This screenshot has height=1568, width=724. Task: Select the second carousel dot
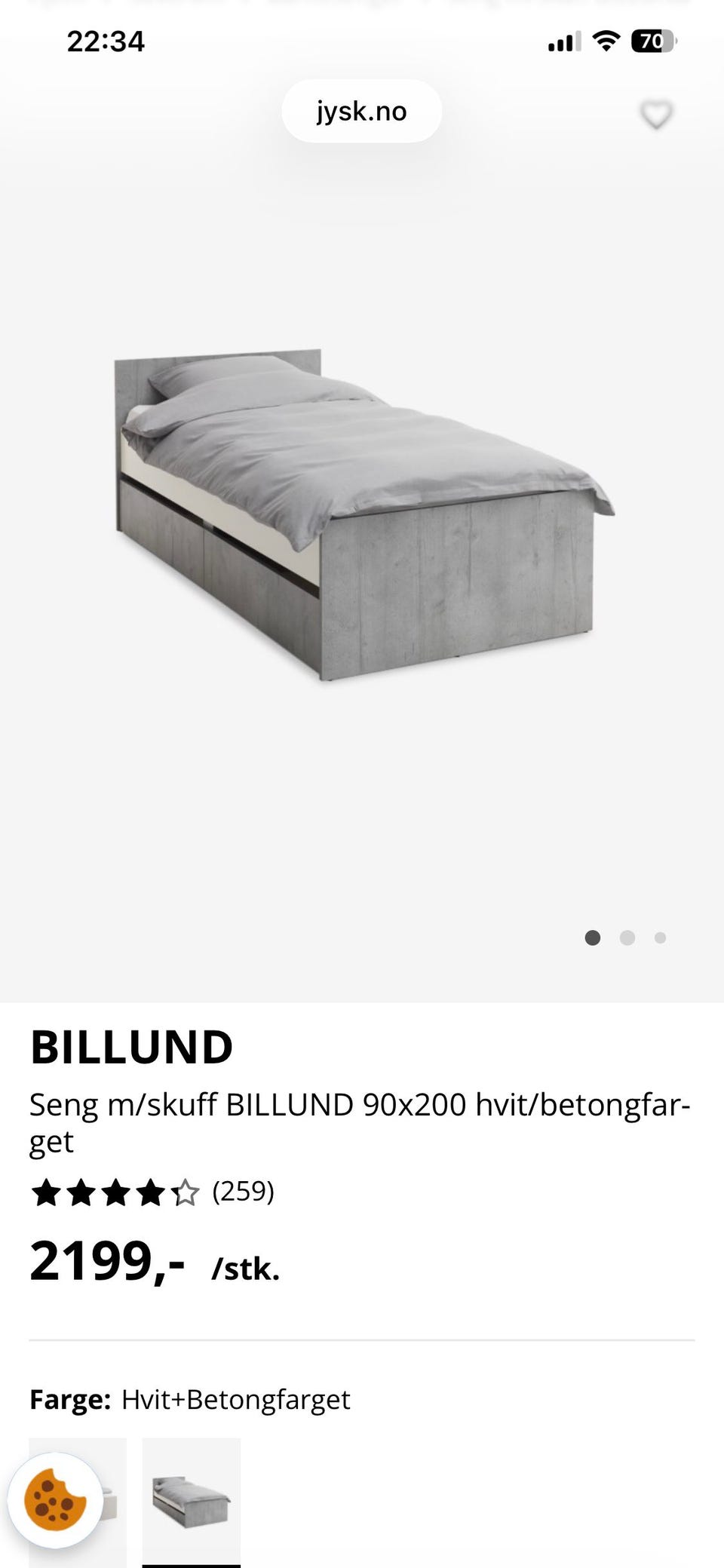(627, 937)
